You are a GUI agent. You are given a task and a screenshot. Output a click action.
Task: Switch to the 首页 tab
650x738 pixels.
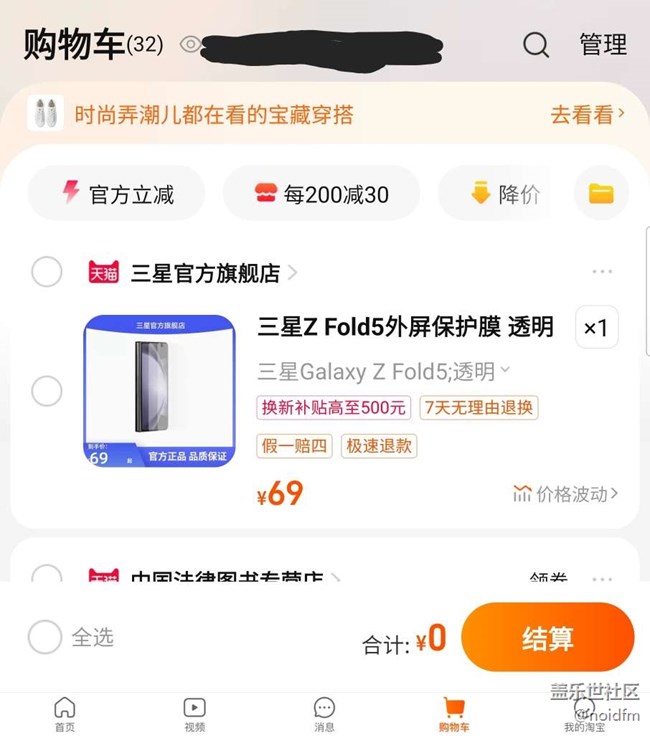[x=65, y=714]
